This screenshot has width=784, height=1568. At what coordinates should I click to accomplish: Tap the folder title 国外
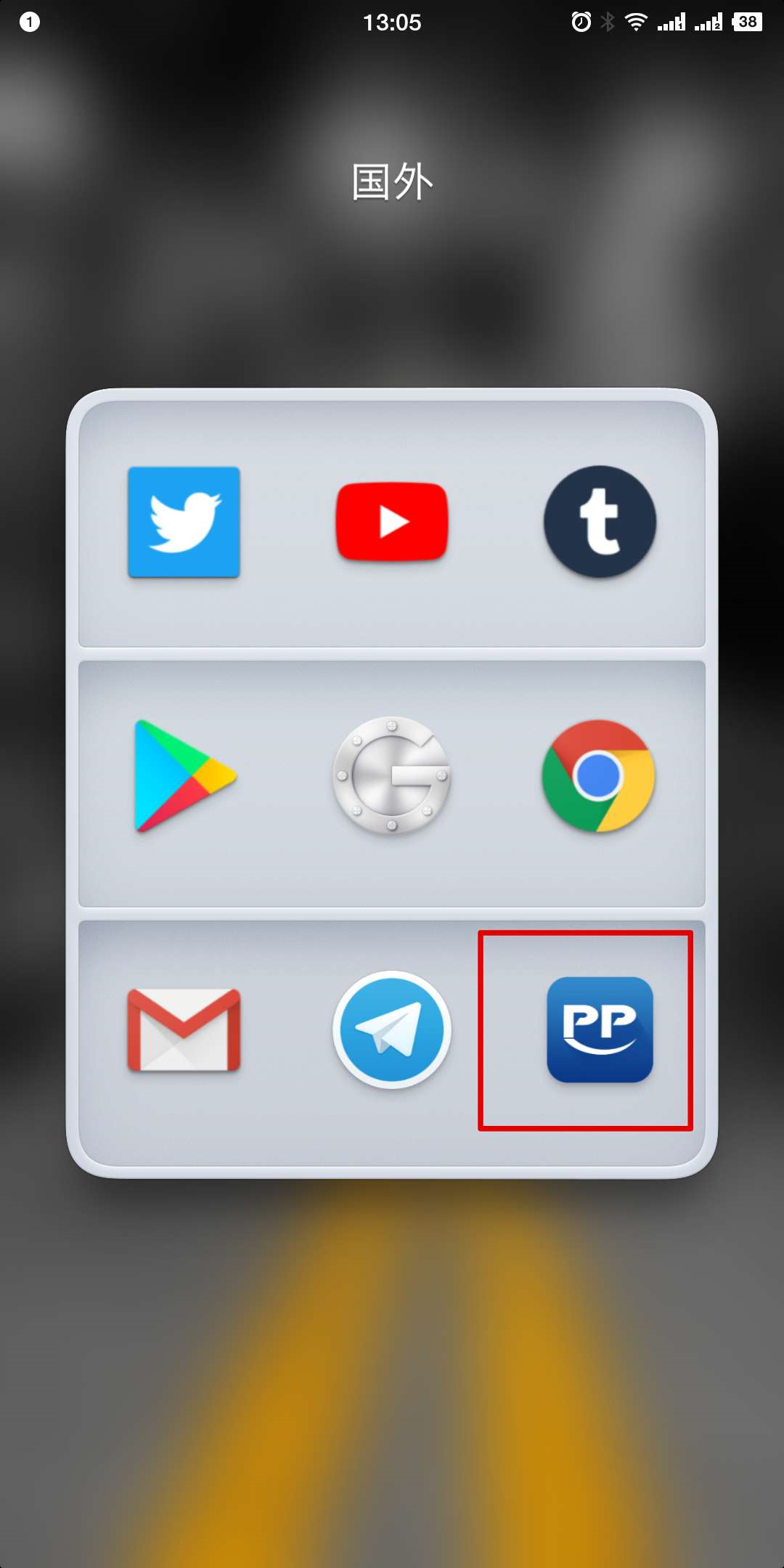pos(392,181)
